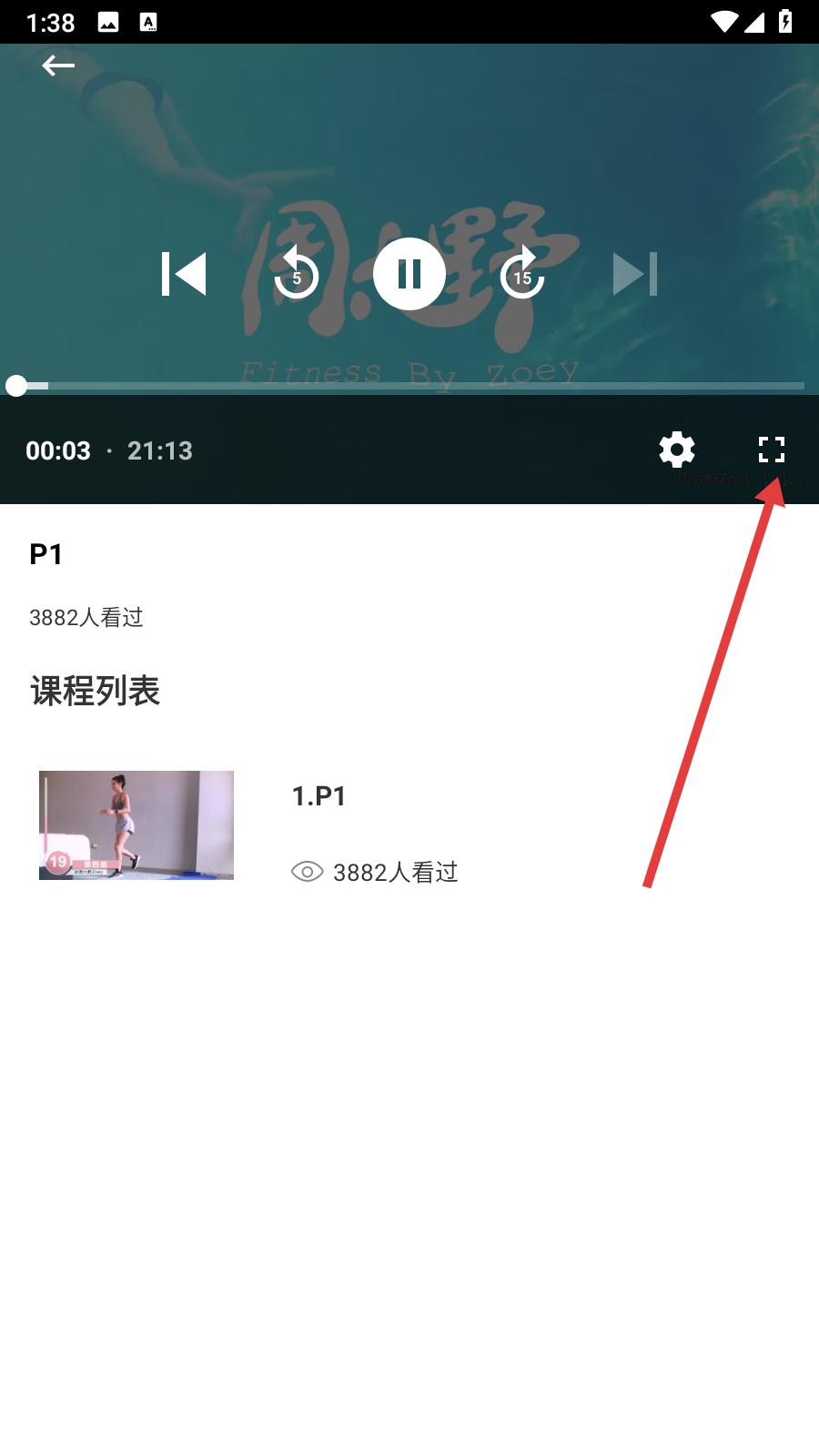Tap the video progress bar to seek
The image size is (819, 1456).
(409, 386)
